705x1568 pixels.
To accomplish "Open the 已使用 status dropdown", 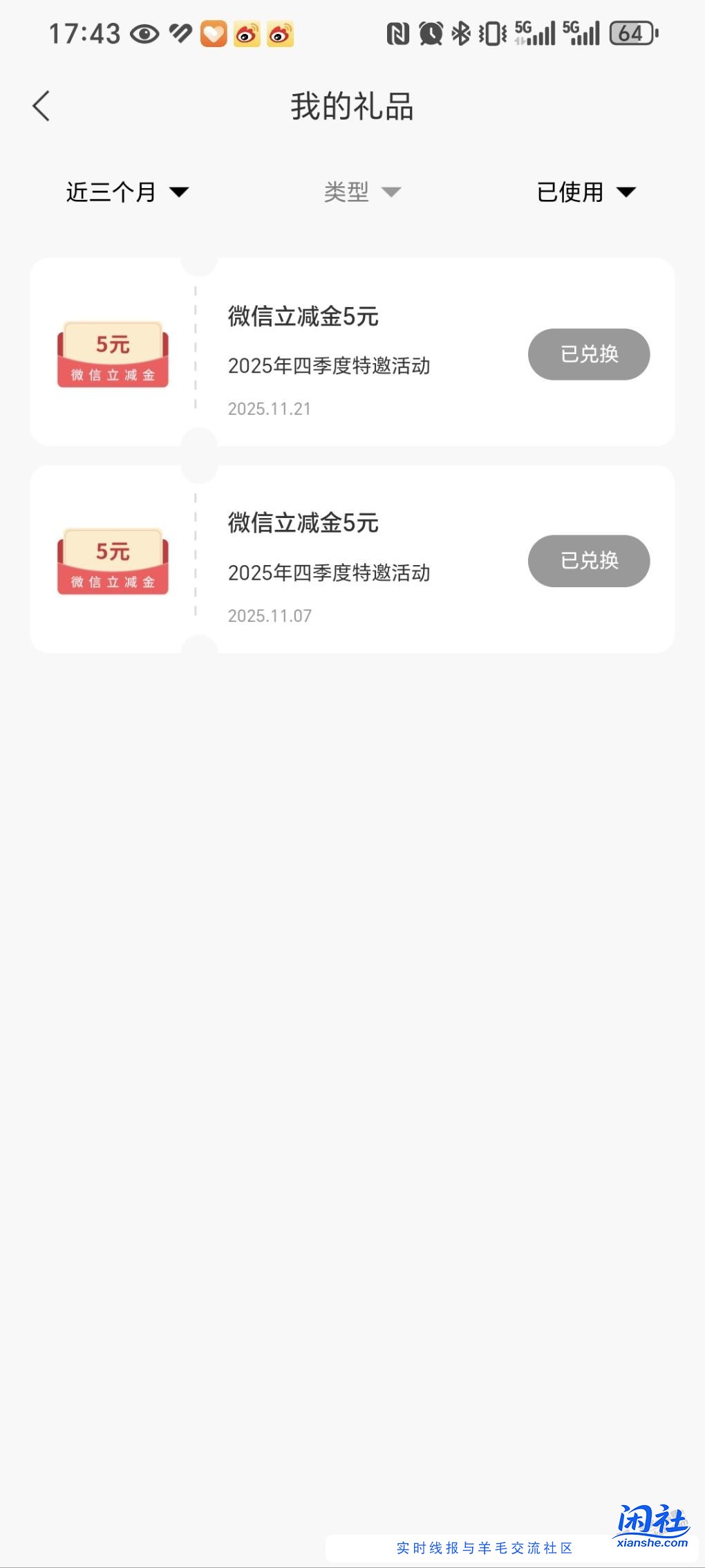I will pos(585,192).
